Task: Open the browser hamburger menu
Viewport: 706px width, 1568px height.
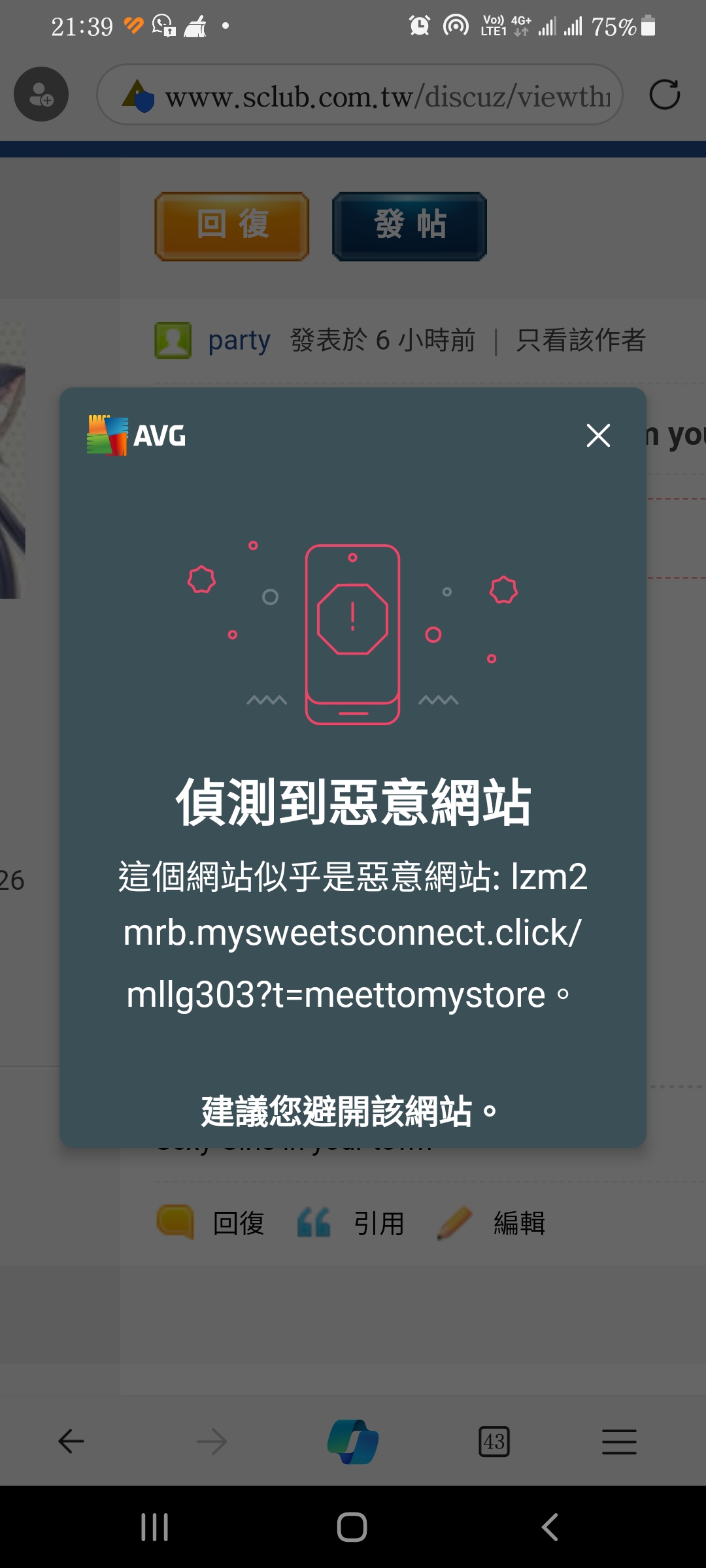Action: pyautogui.click(x=619, y=1441)
